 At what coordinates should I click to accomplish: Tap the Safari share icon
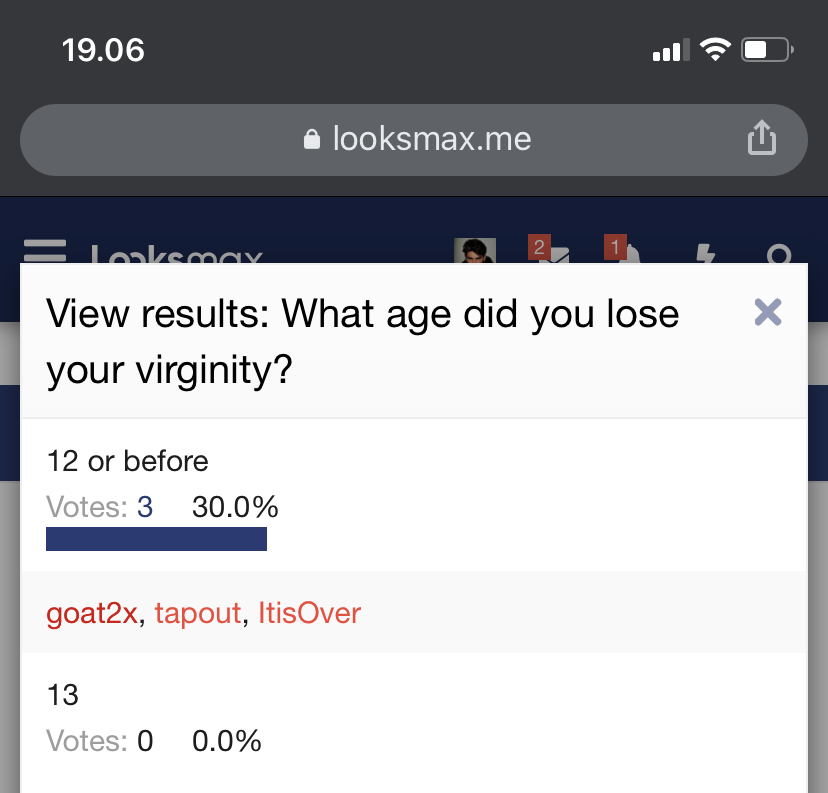click(762, 139)
